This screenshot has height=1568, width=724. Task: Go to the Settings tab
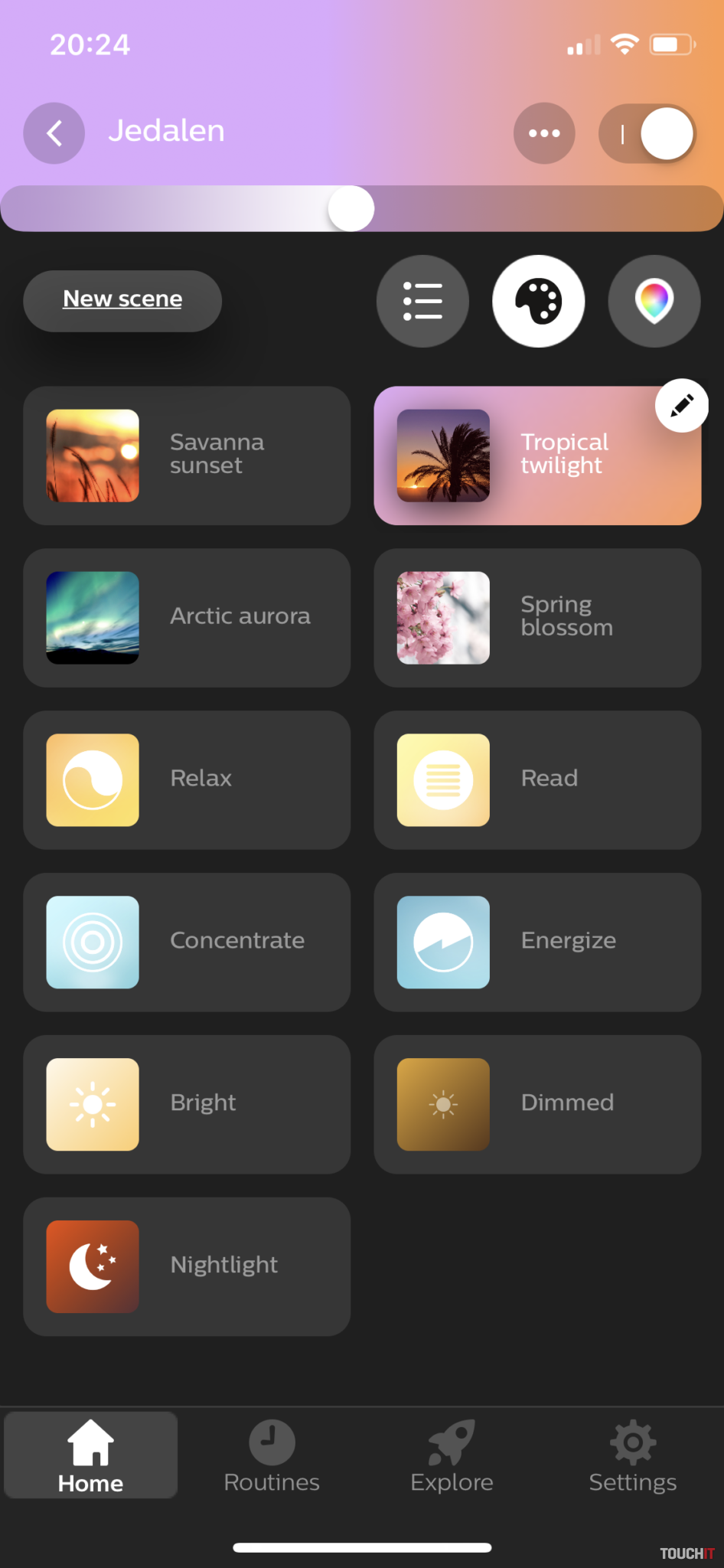tap(633, 1456)
